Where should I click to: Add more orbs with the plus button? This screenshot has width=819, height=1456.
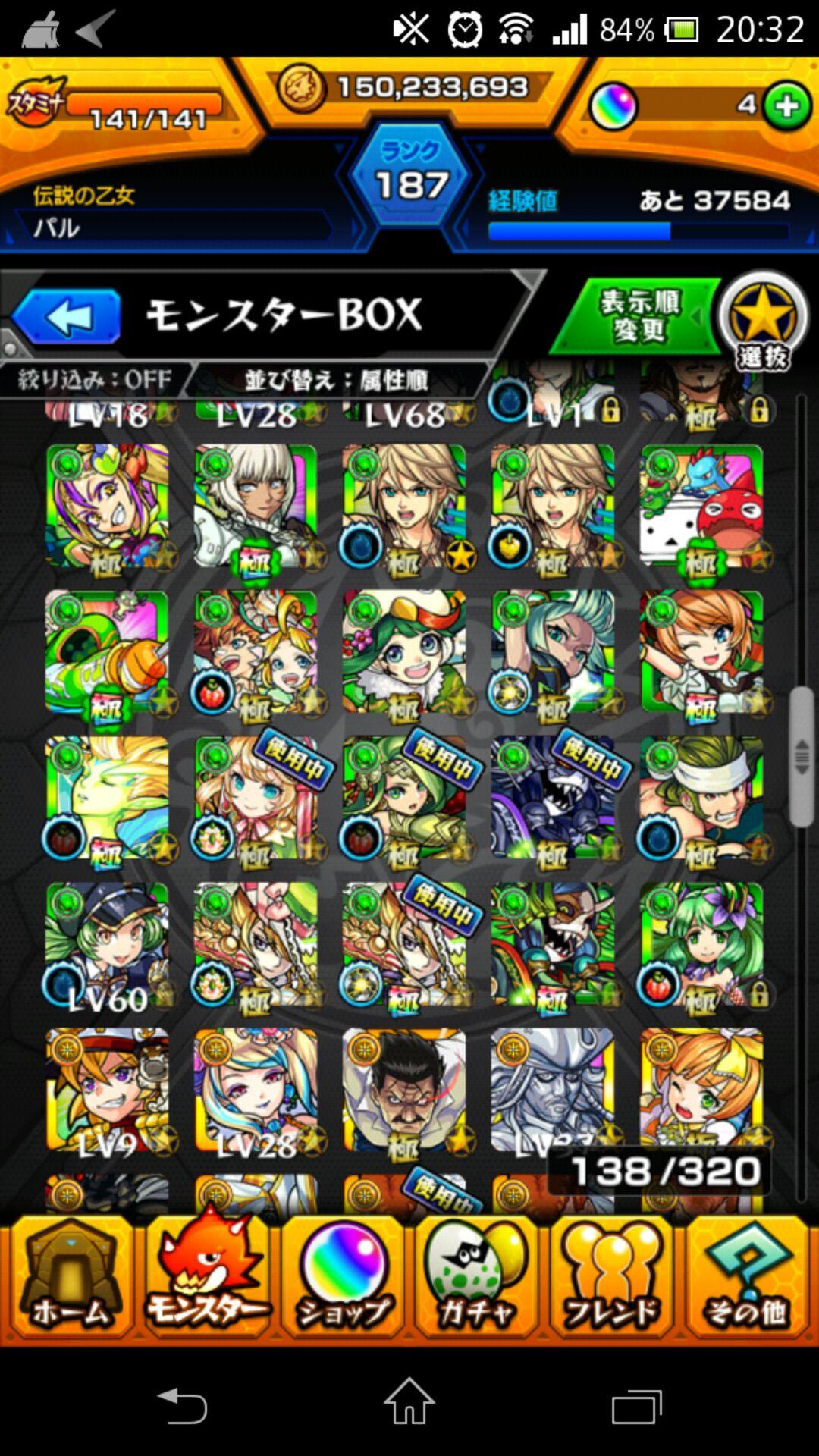click(x=786, y=105)
